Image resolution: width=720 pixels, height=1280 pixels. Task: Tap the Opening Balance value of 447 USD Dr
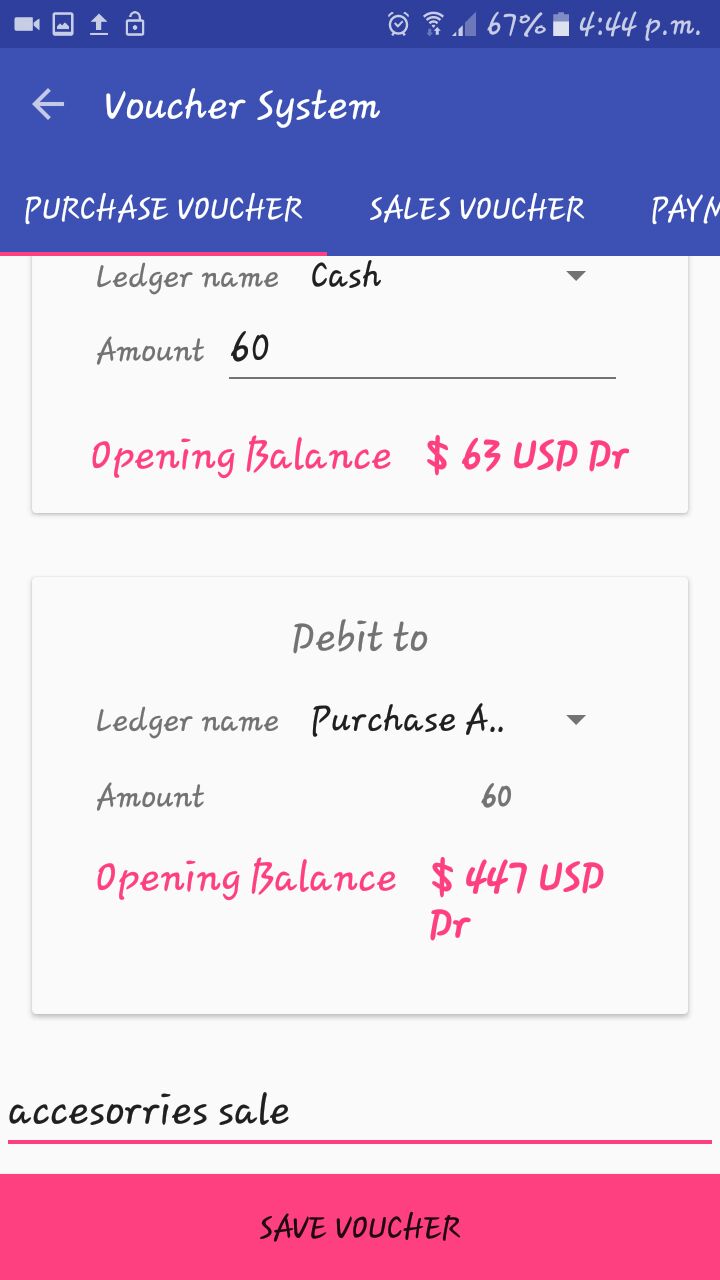[517, 878]
